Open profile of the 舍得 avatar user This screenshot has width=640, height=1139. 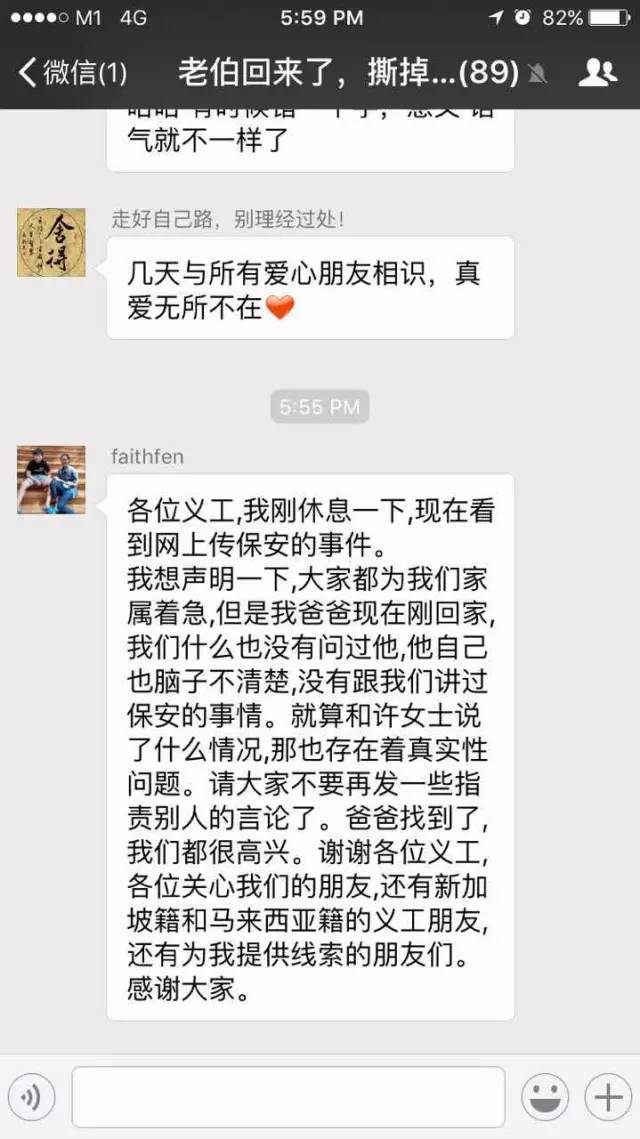51,243
